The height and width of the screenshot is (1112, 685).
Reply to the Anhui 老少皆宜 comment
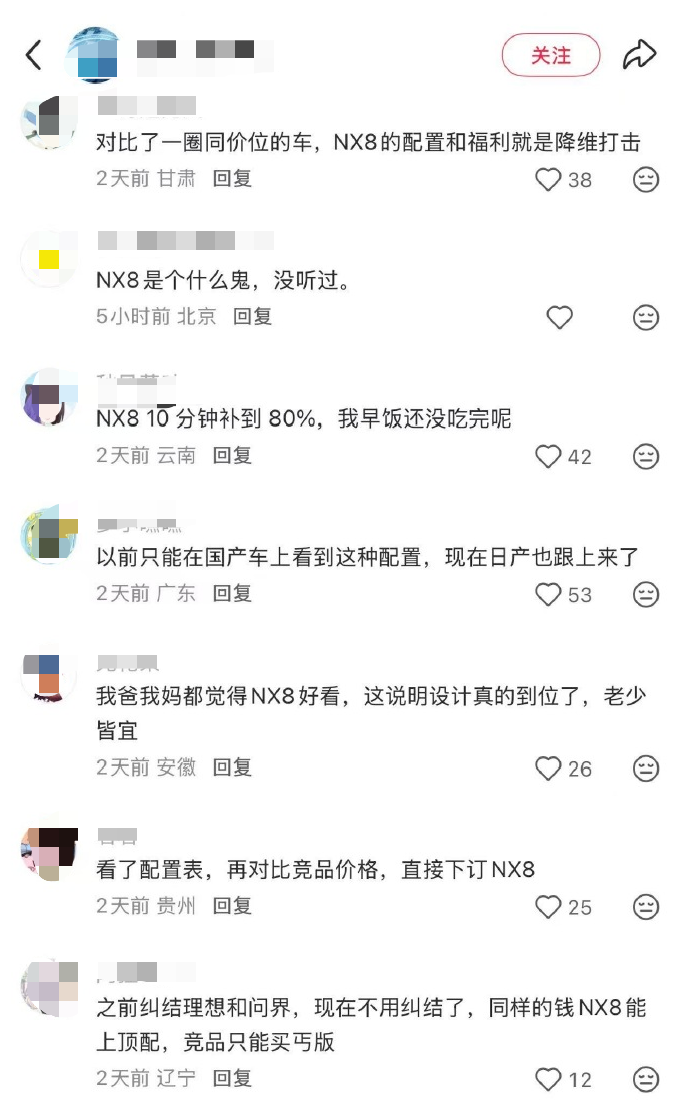pos(232,767)
